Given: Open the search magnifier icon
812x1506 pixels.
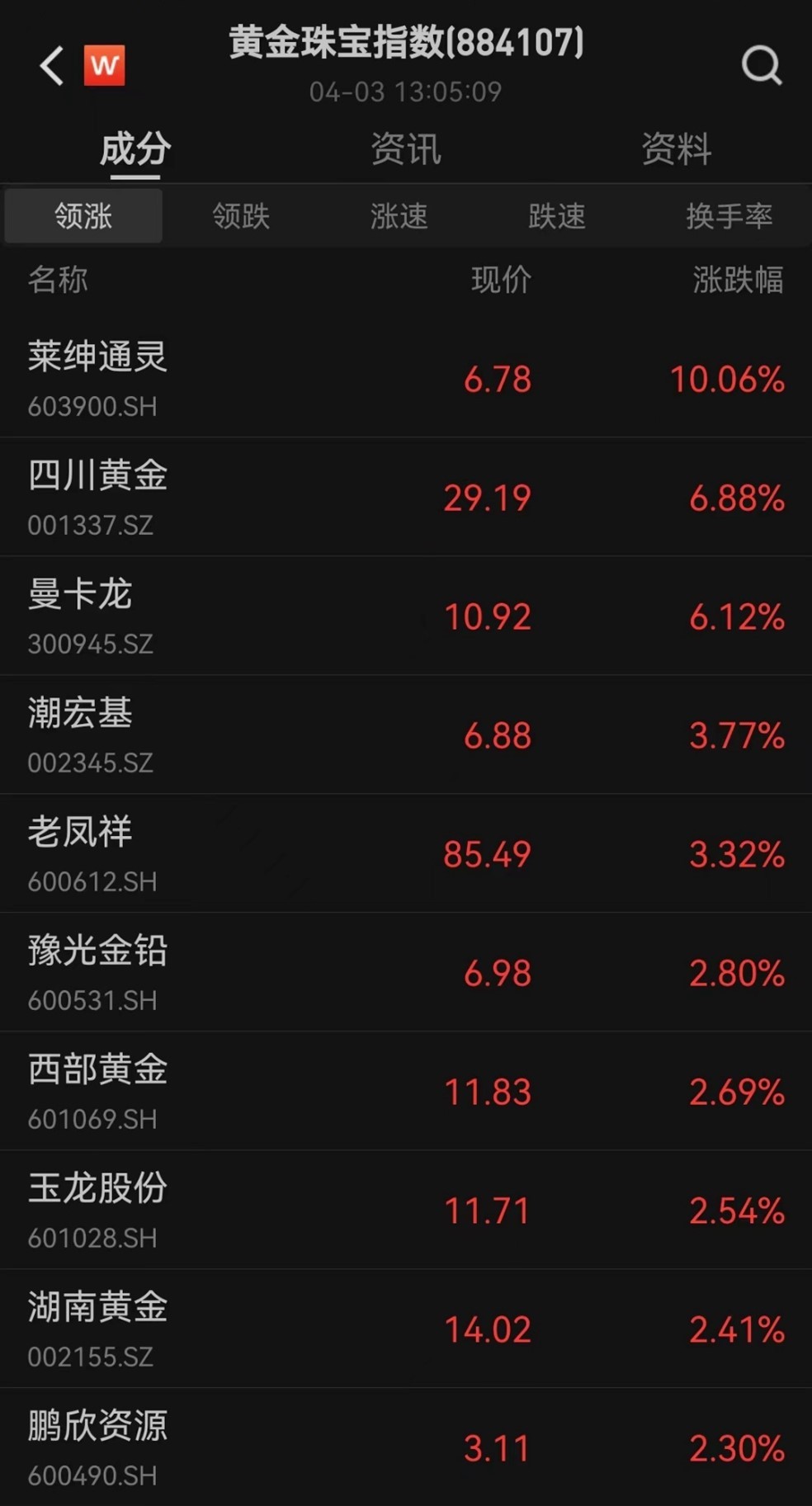Looking at the screenshot, I should pyautogui.click(x=761, y=65).
